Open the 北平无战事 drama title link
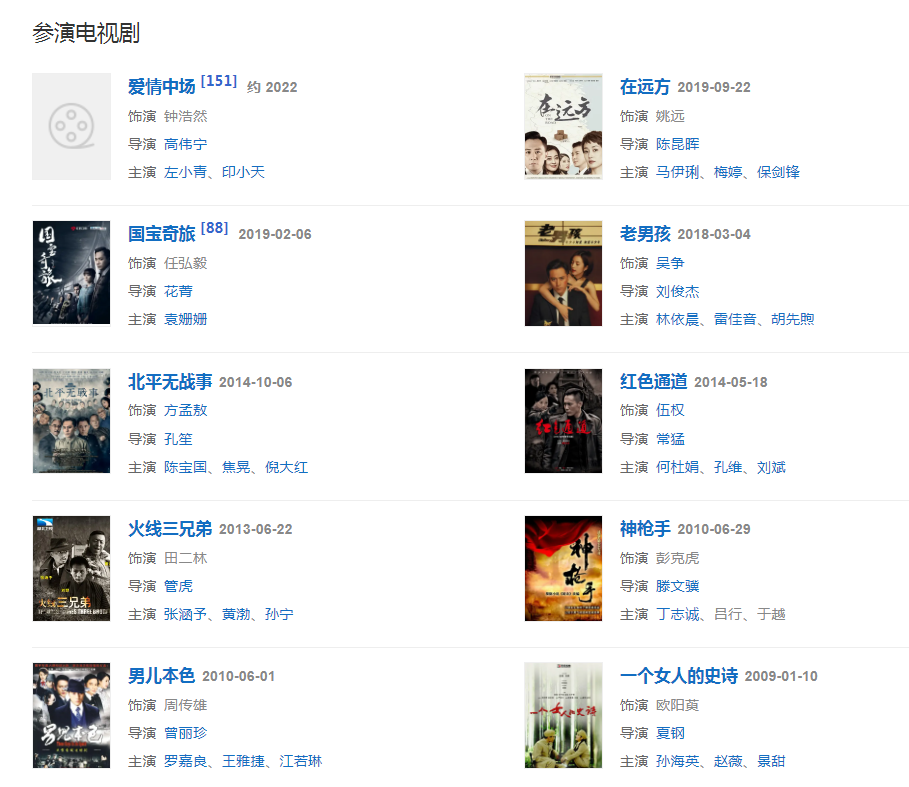Screen dimensions: 909x787 point(170,382)
